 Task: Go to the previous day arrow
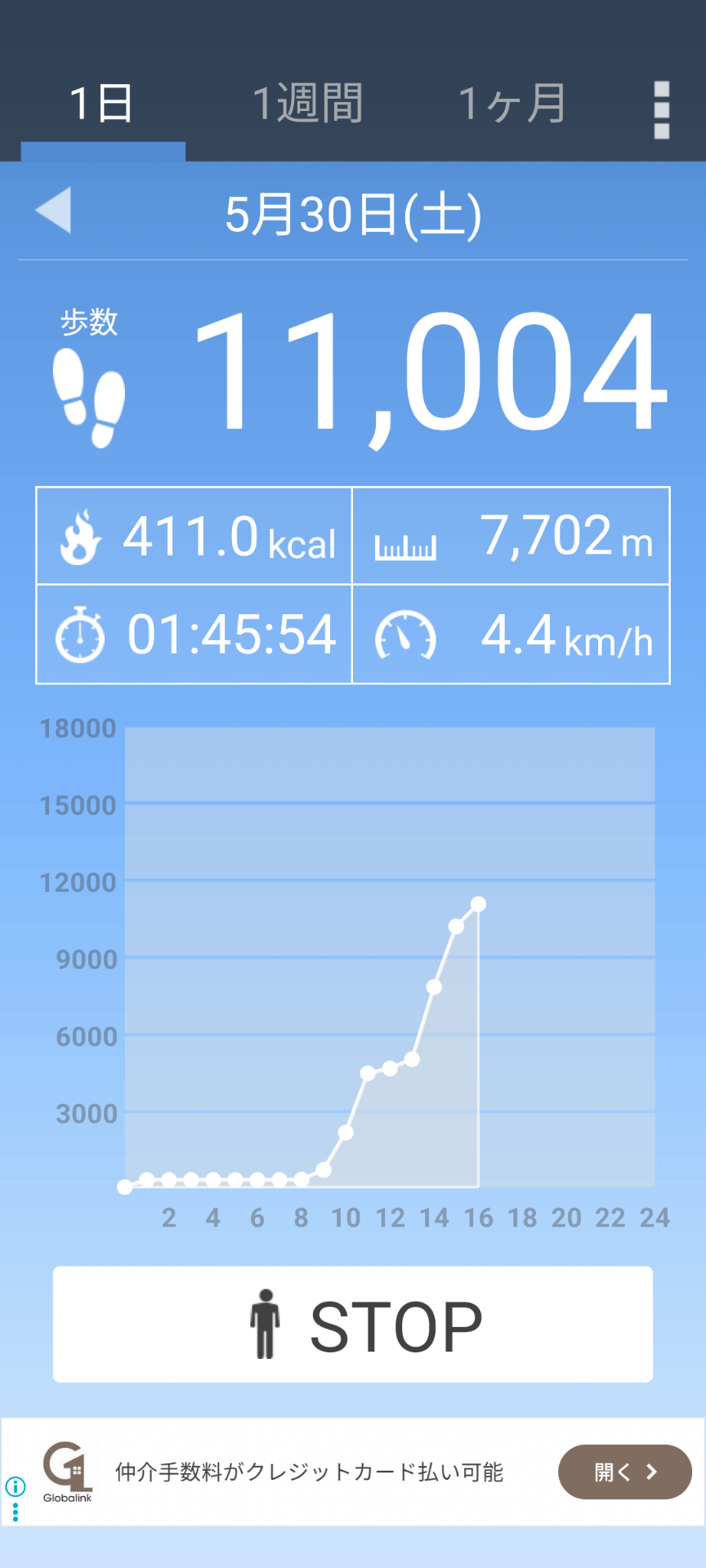click(x=53, y=211)
